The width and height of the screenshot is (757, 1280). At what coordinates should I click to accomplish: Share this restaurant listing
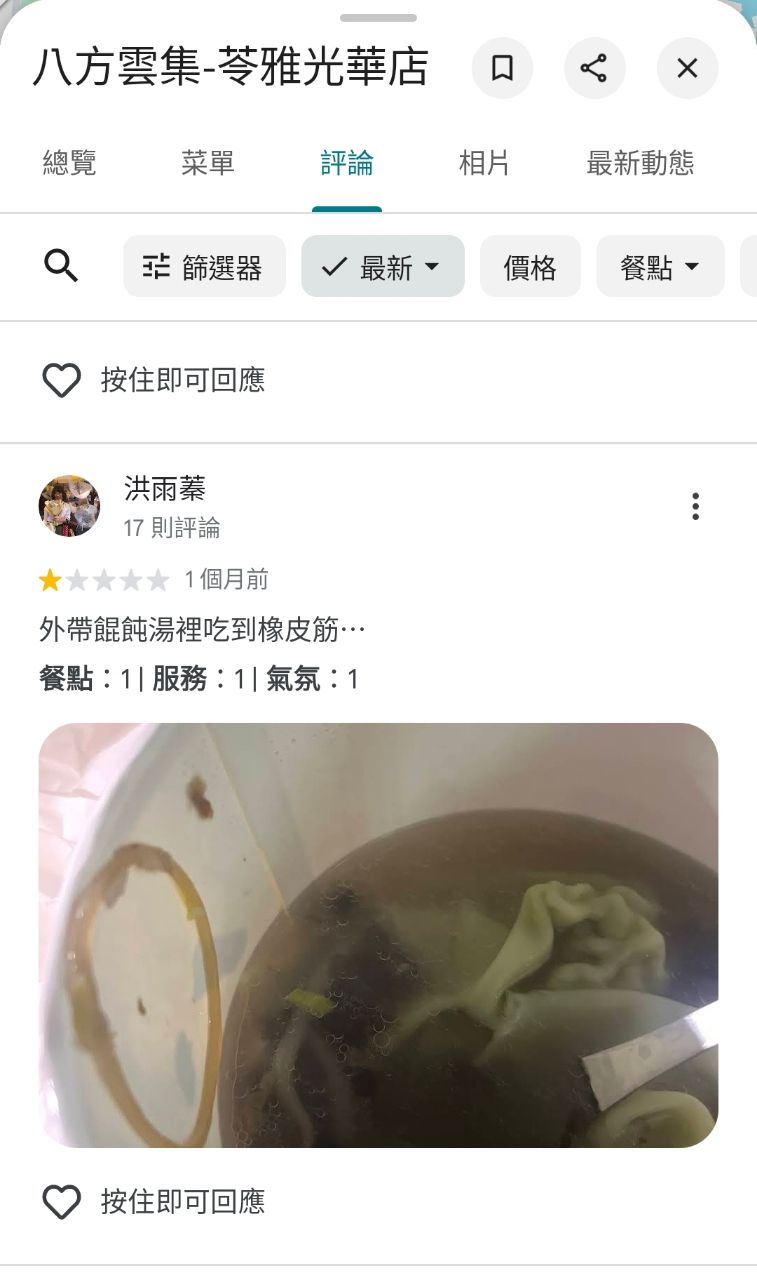tap(594, 68)
